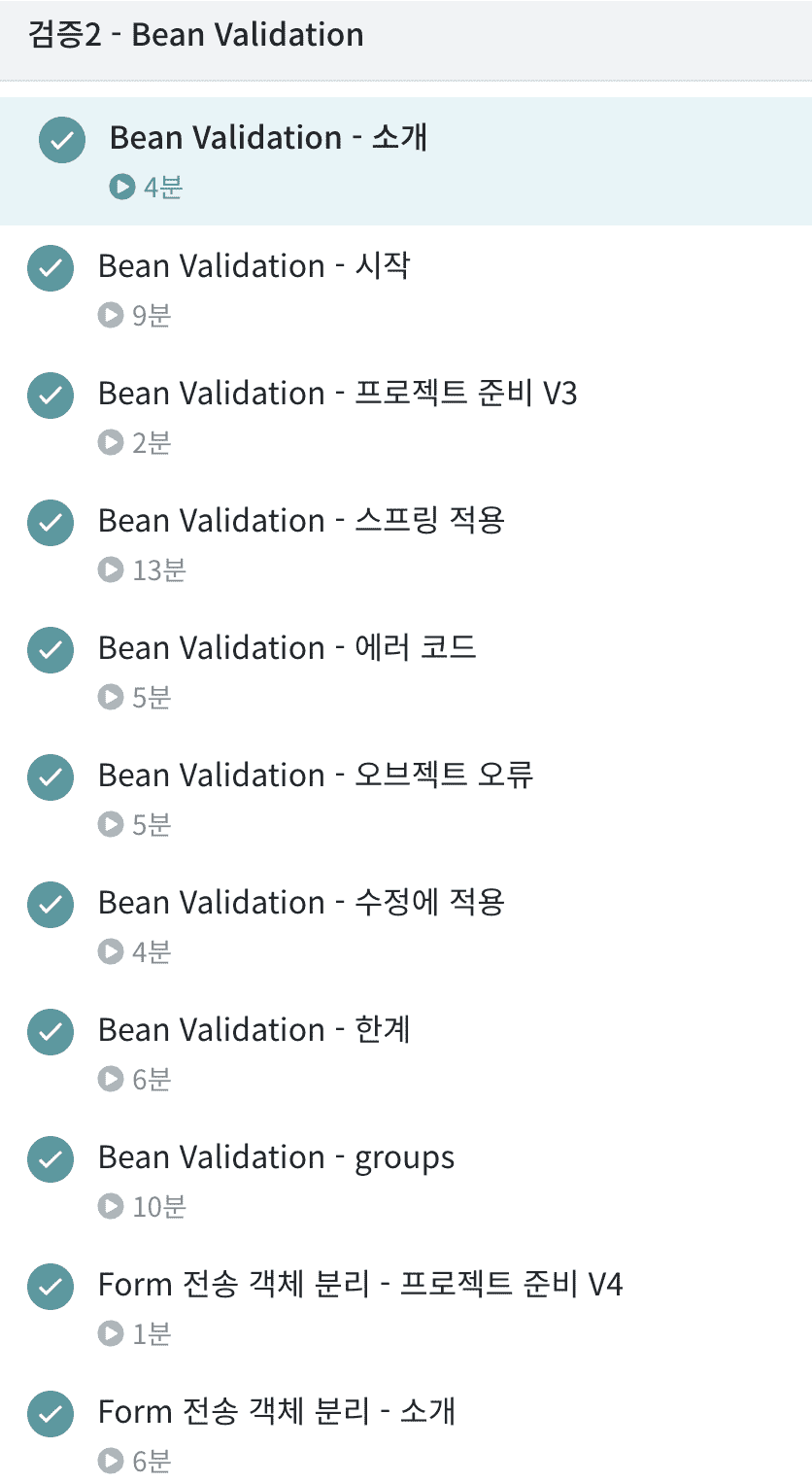Select Bean Validation - 프로젝트 준비 V3

(x=337, y=394)
